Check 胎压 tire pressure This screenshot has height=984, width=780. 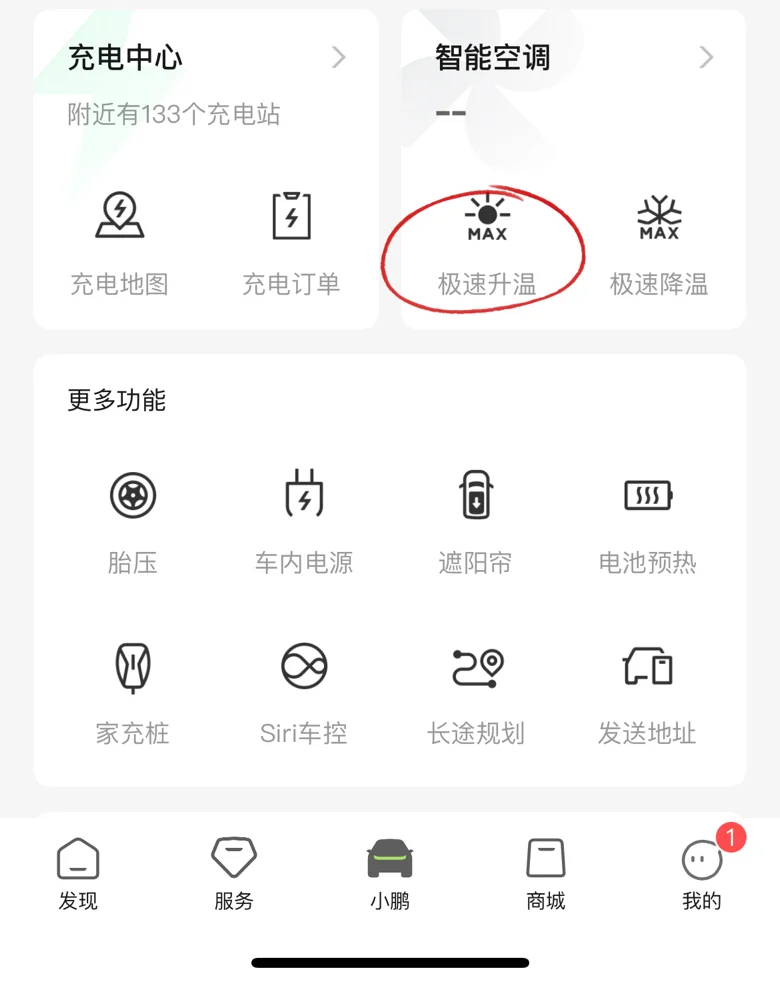click(133, 520)
